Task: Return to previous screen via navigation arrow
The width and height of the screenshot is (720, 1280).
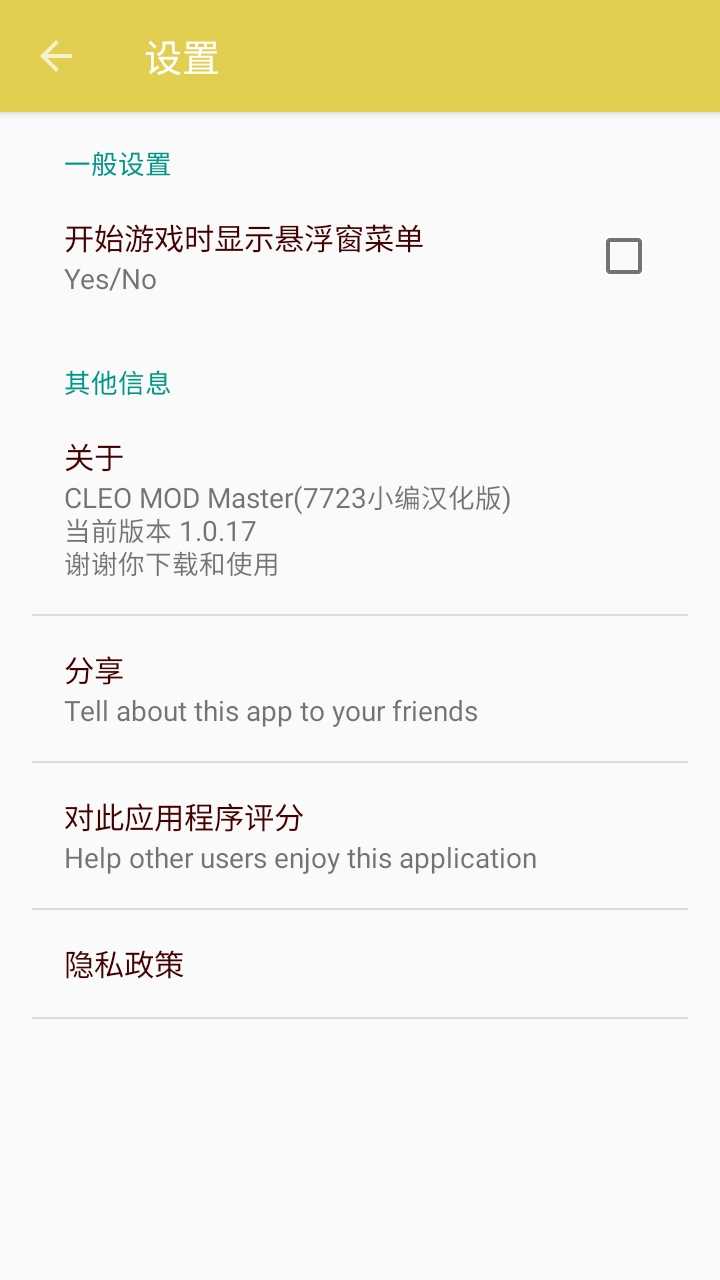Action: pyautogui.click(x=55, y=57)
